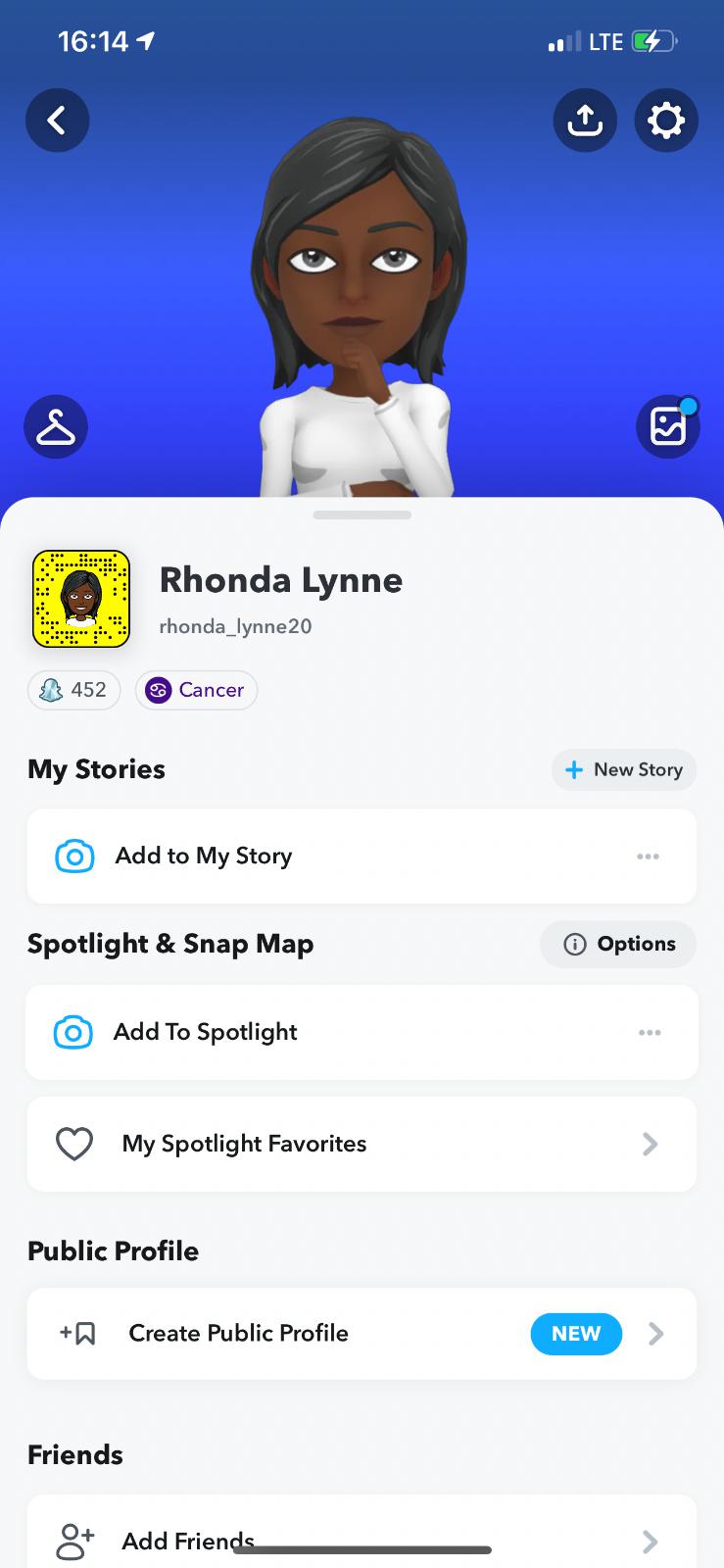Open the Snapcode tile
724x1568 pixels.
pyautogui.click(x=81, y=599)
